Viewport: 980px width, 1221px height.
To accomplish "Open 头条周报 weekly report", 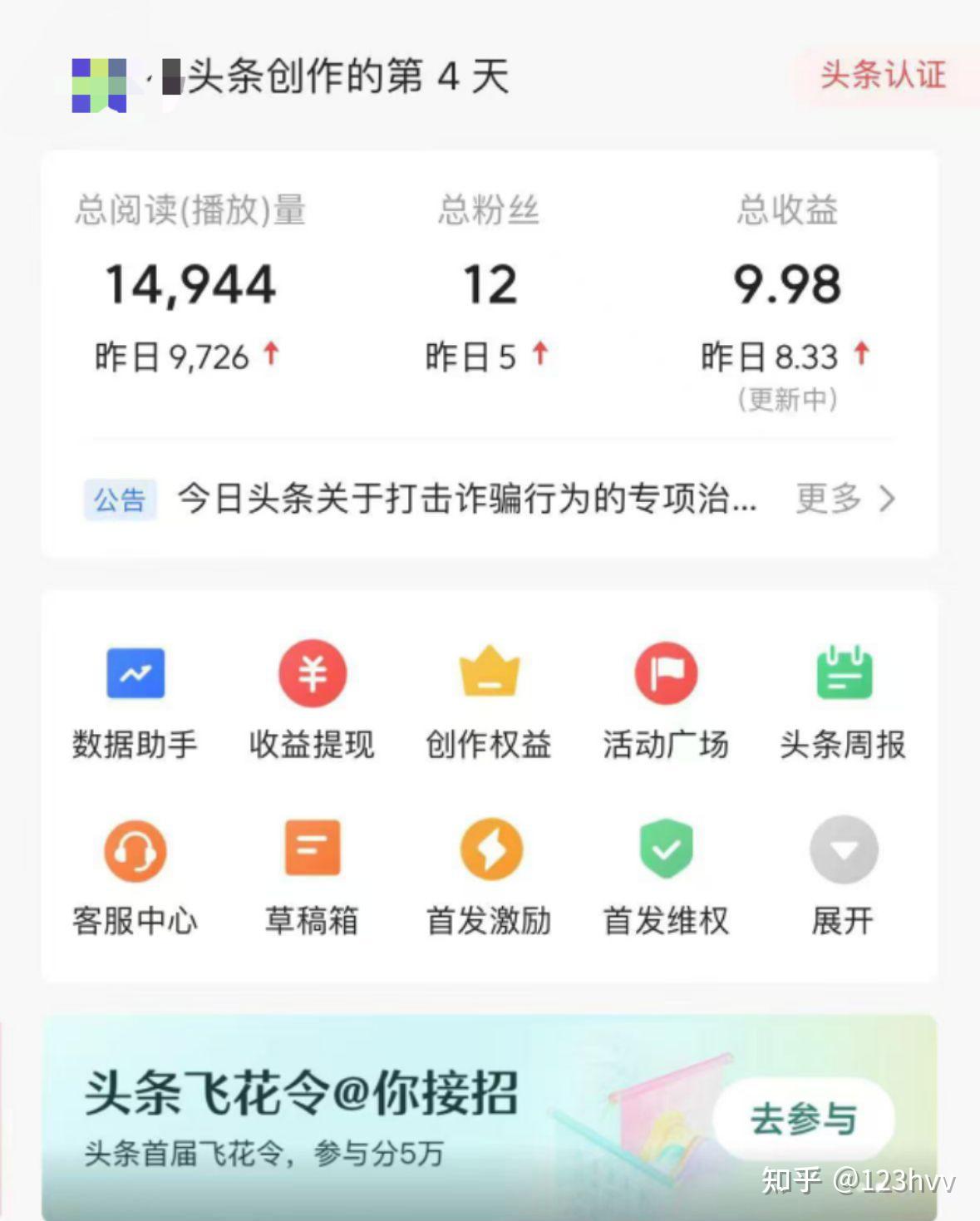I will 843,700.
